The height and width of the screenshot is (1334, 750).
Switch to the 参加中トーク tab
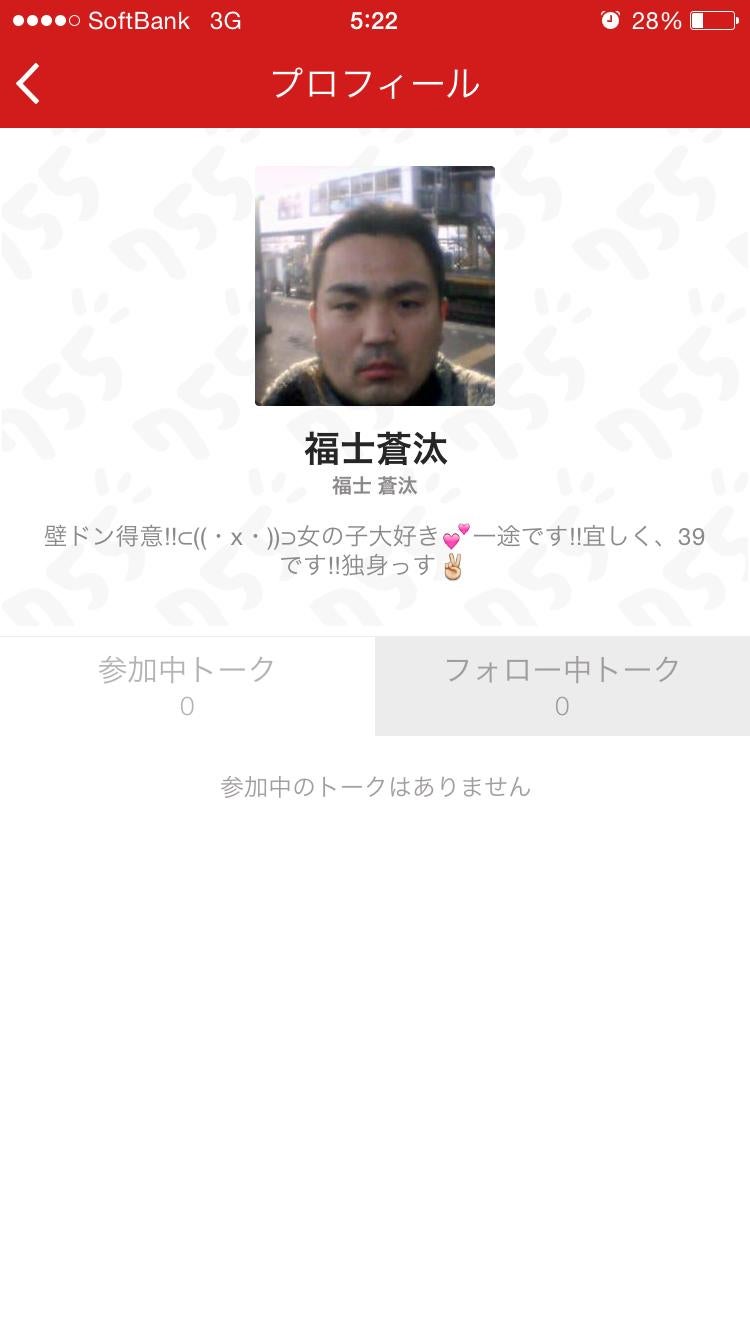186,685
